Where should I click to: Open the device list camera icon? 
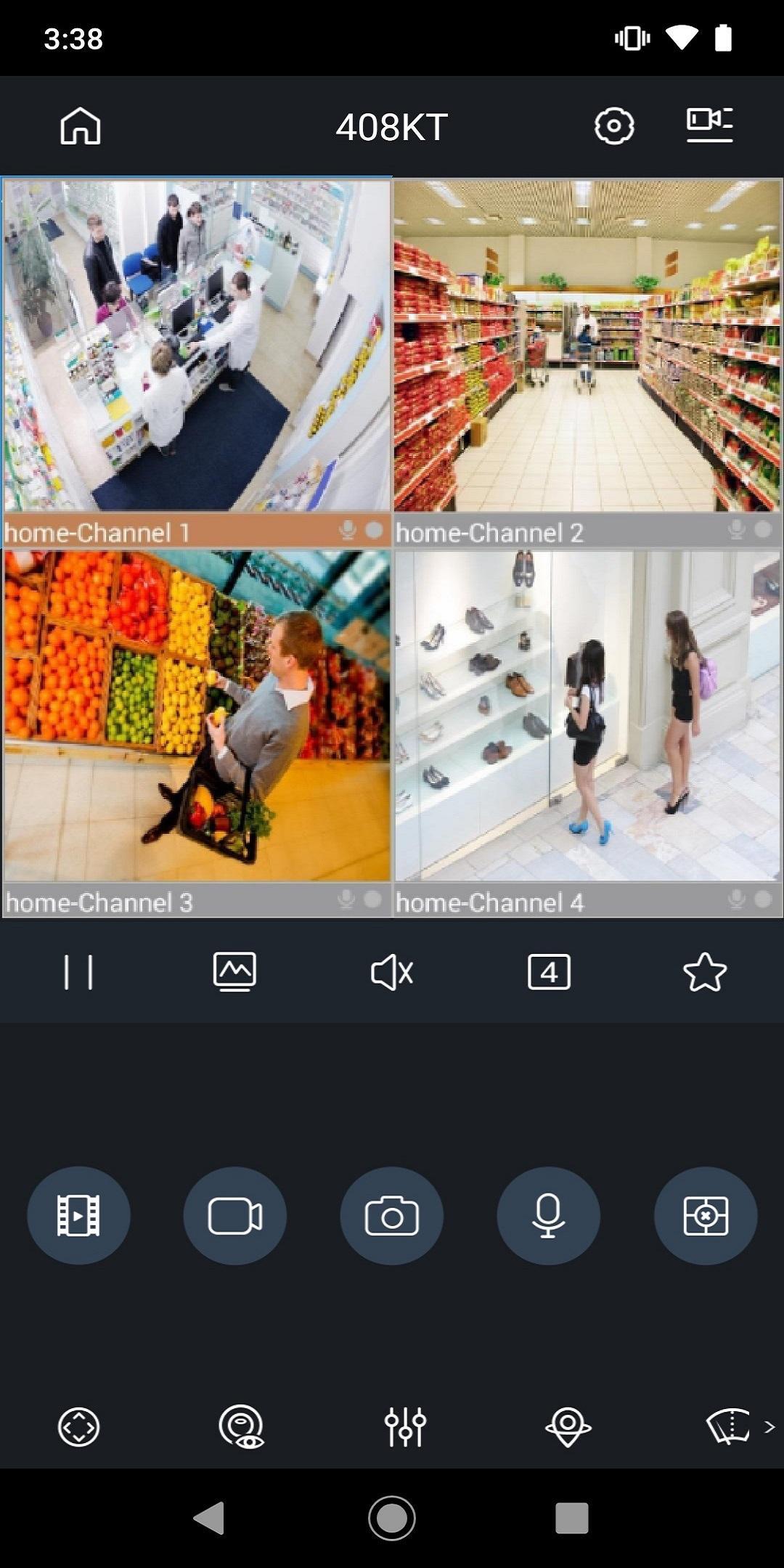tap(709, 125)
